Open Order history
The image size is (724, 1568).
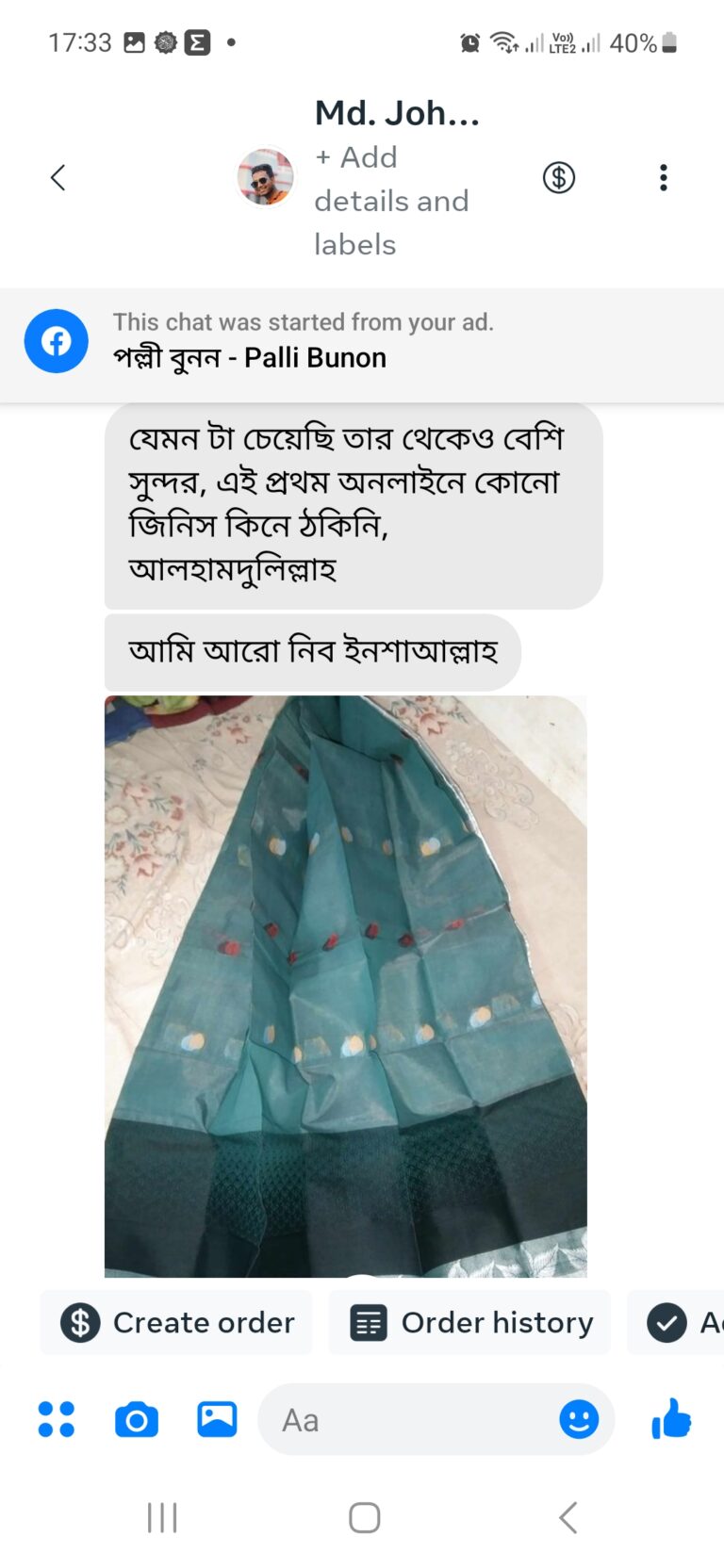tap(470, 1323)
